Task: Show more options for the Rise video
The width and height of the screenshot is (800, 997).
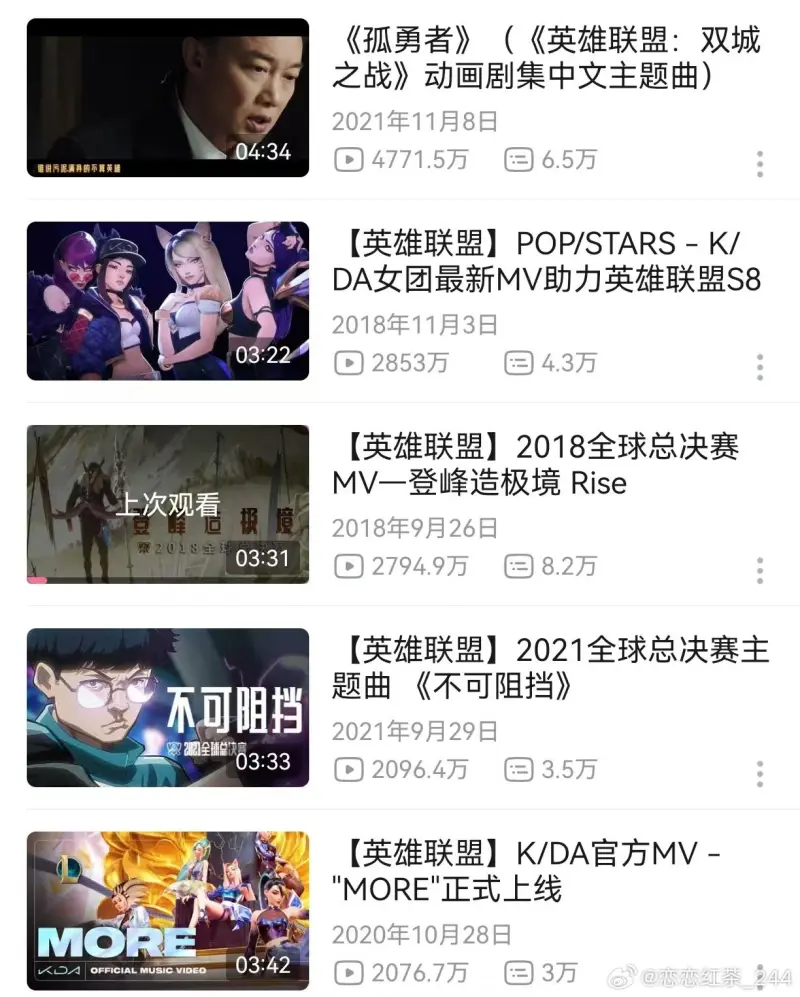Action: point(760,570)
